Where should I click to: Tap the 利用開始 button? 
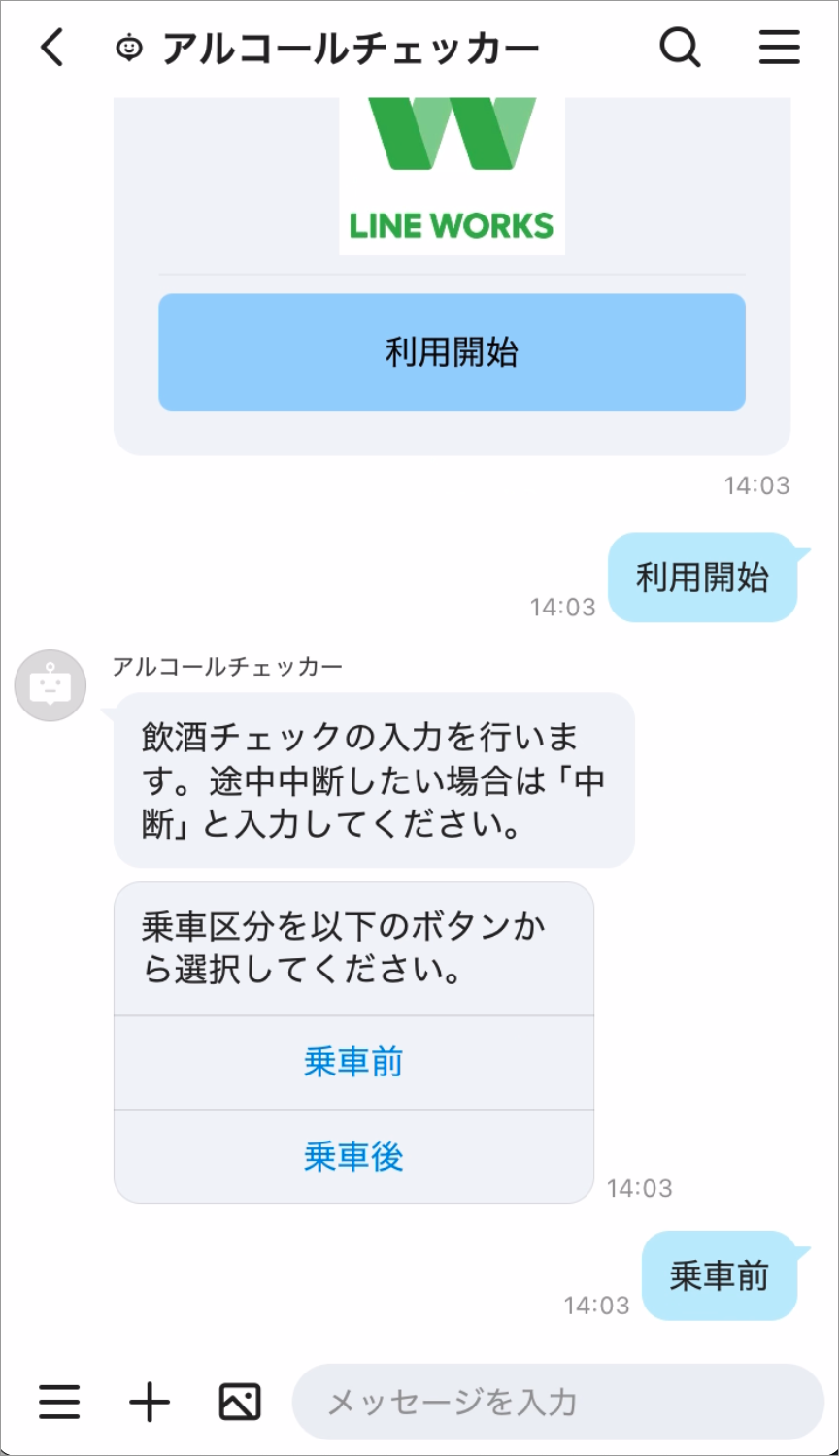point(452,352)
